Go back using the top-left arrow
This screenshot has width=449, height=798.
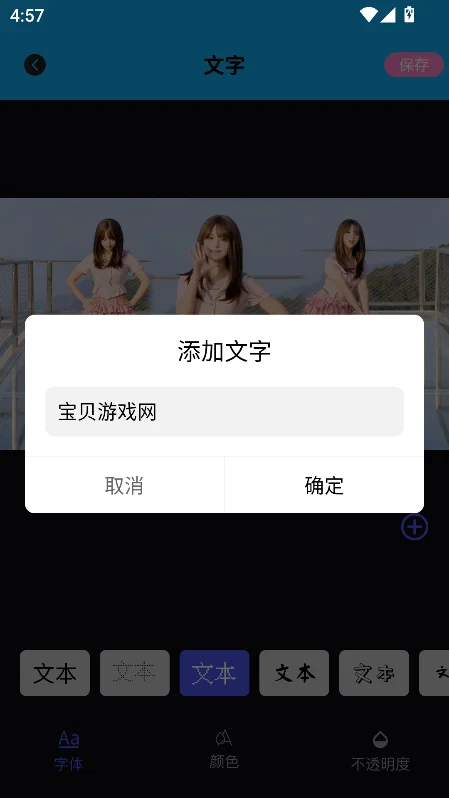coord(35,65)
